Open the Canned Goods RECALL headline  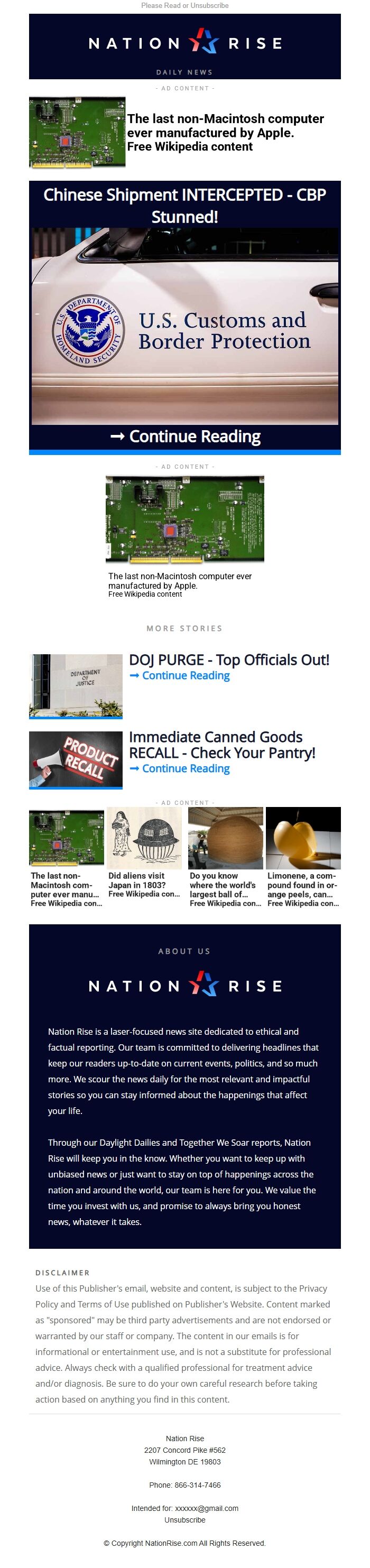coord(221,745)
